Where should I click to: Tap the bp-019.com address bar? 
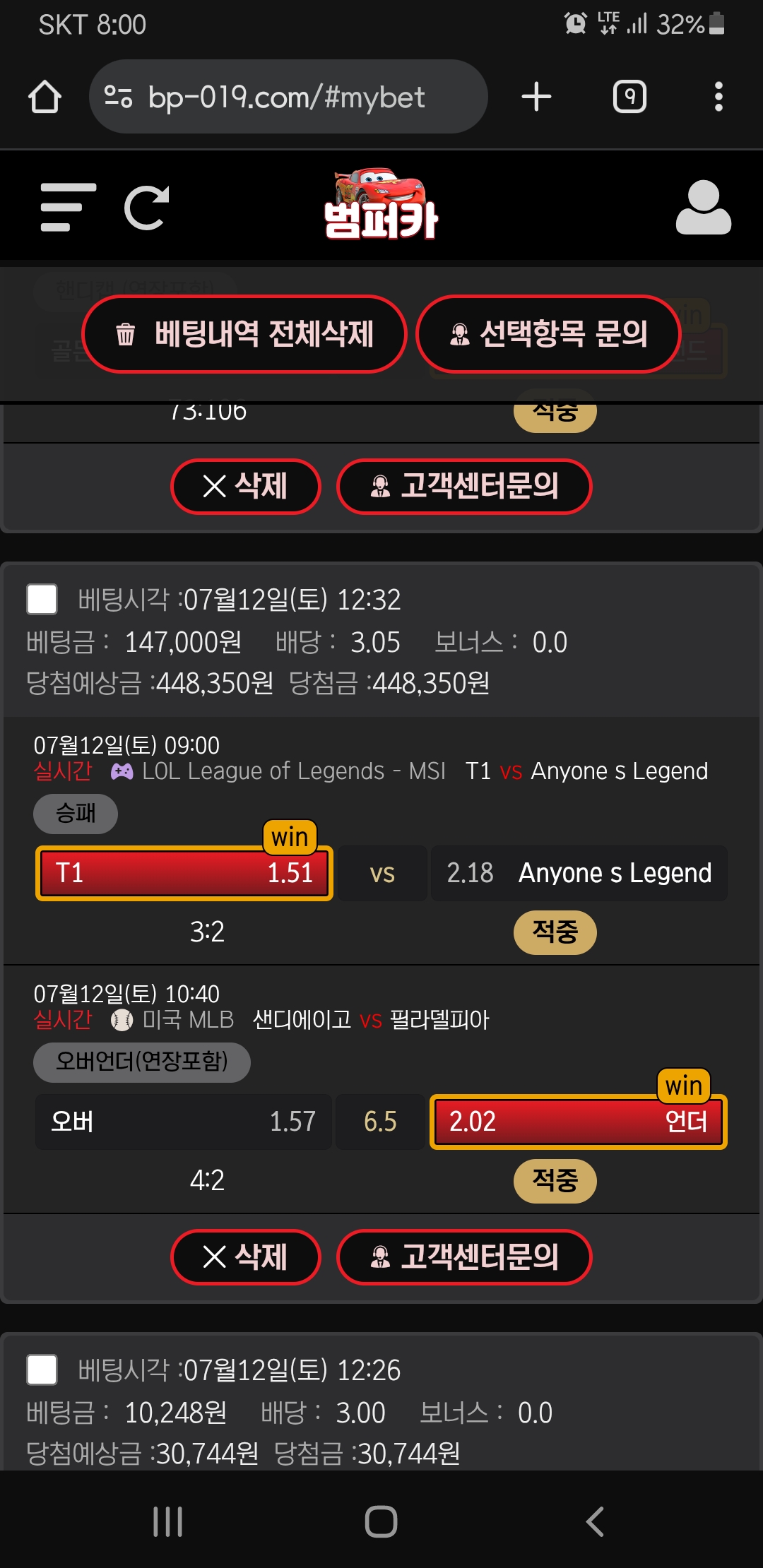click(x=288, y=97)
